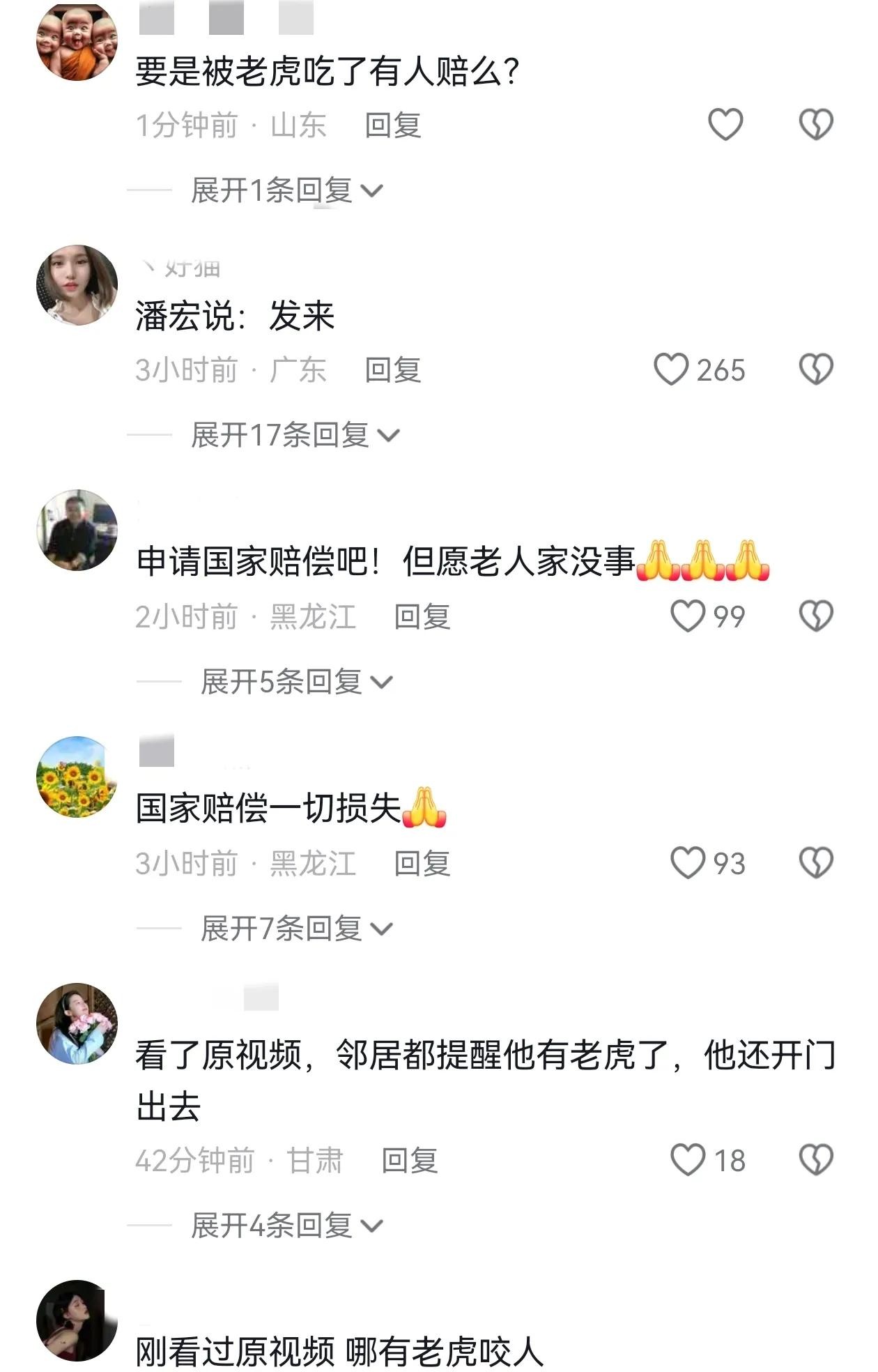Reply to the Gansu comment 看了原视频
The image size is (878, 1372).
coord(410,1161)
